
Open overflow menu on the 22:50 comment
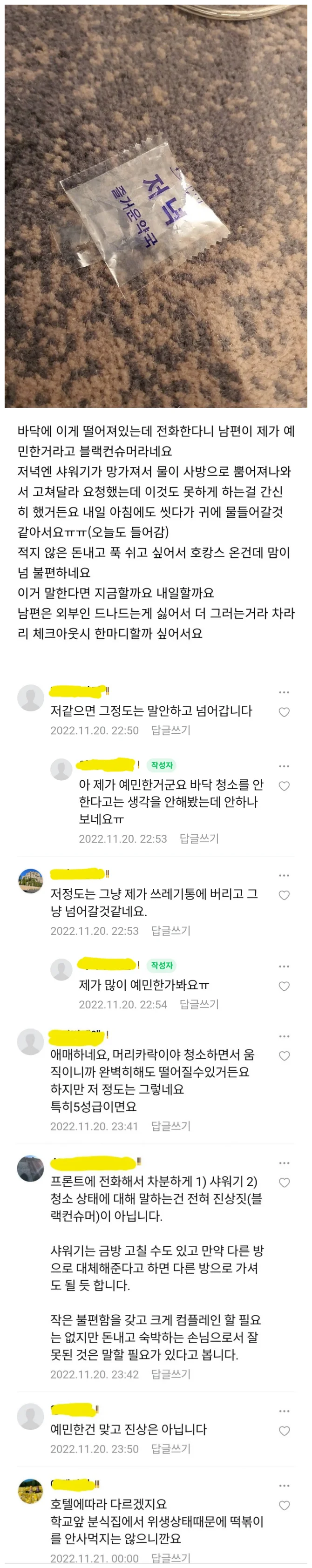click(284, 692)
